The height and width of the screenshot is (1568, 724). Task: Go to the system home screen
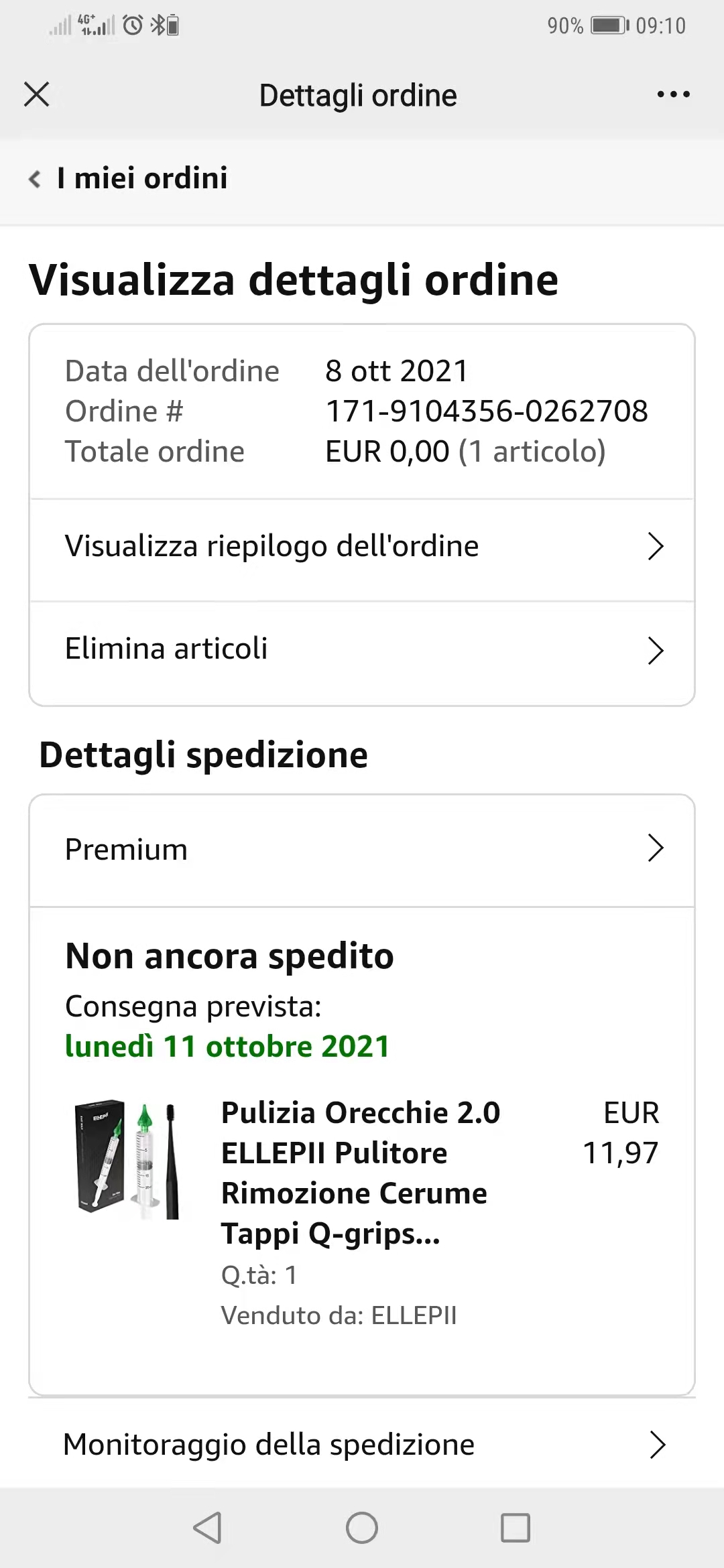click(362, 1528)
